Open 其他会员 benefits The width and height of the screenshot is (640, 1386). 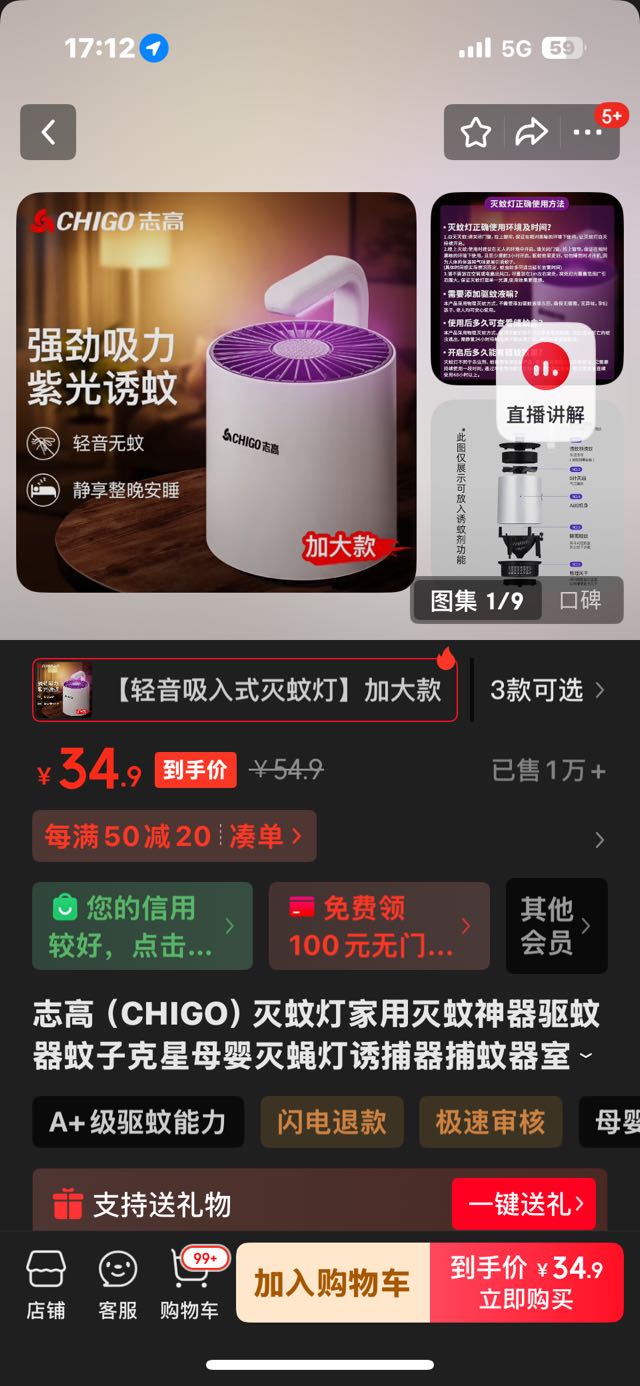point(556,925)
